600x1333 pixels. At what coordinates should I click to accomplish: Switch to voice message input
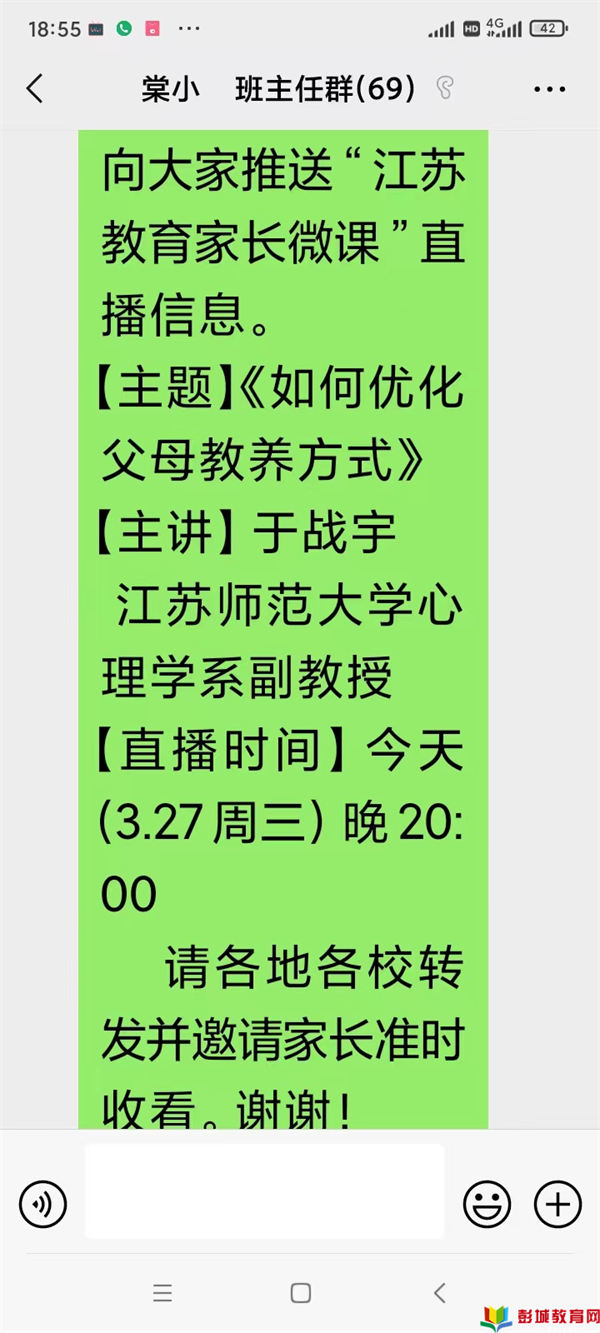coord(43,1203)
